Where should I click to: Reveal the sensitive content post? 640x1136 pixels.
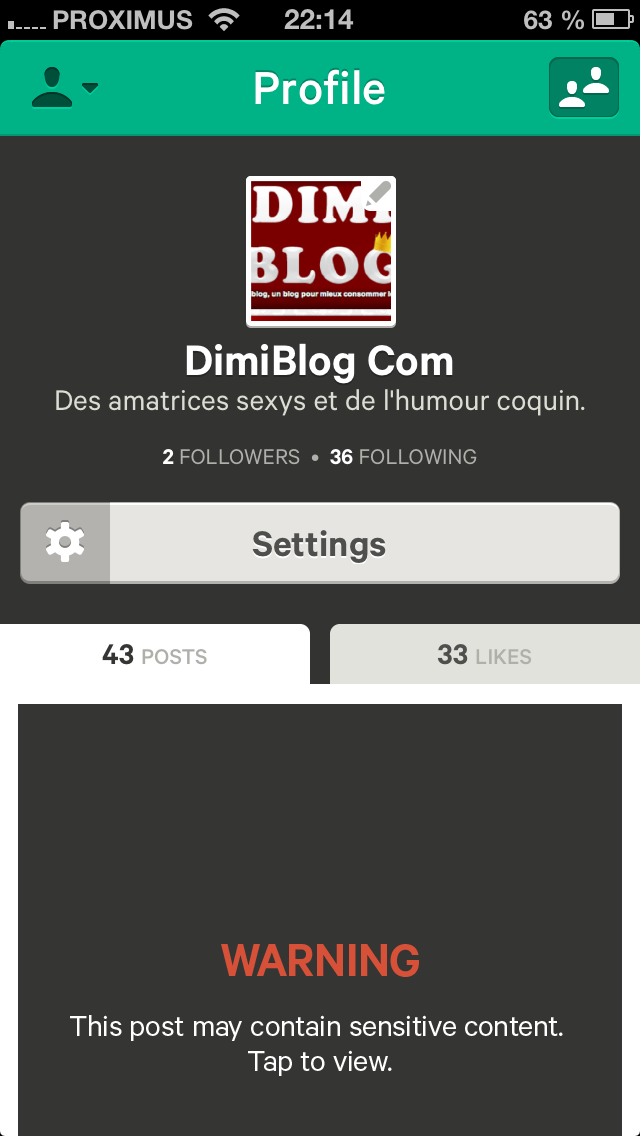click(320, 919)
